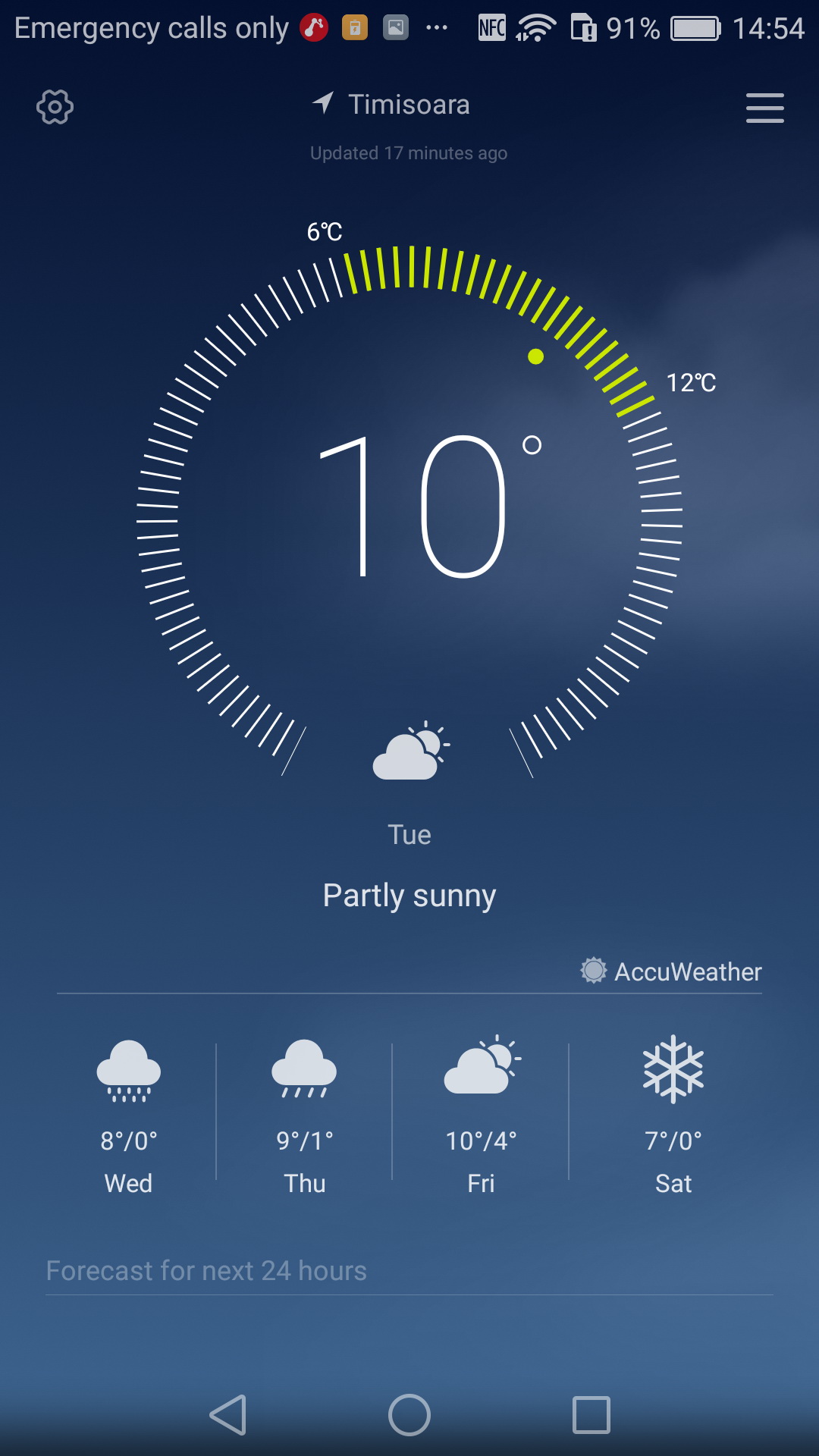Tap the Timisoara location title
Image resolution: width=819 pixels, height=1456 pixels.
[408, 105]
